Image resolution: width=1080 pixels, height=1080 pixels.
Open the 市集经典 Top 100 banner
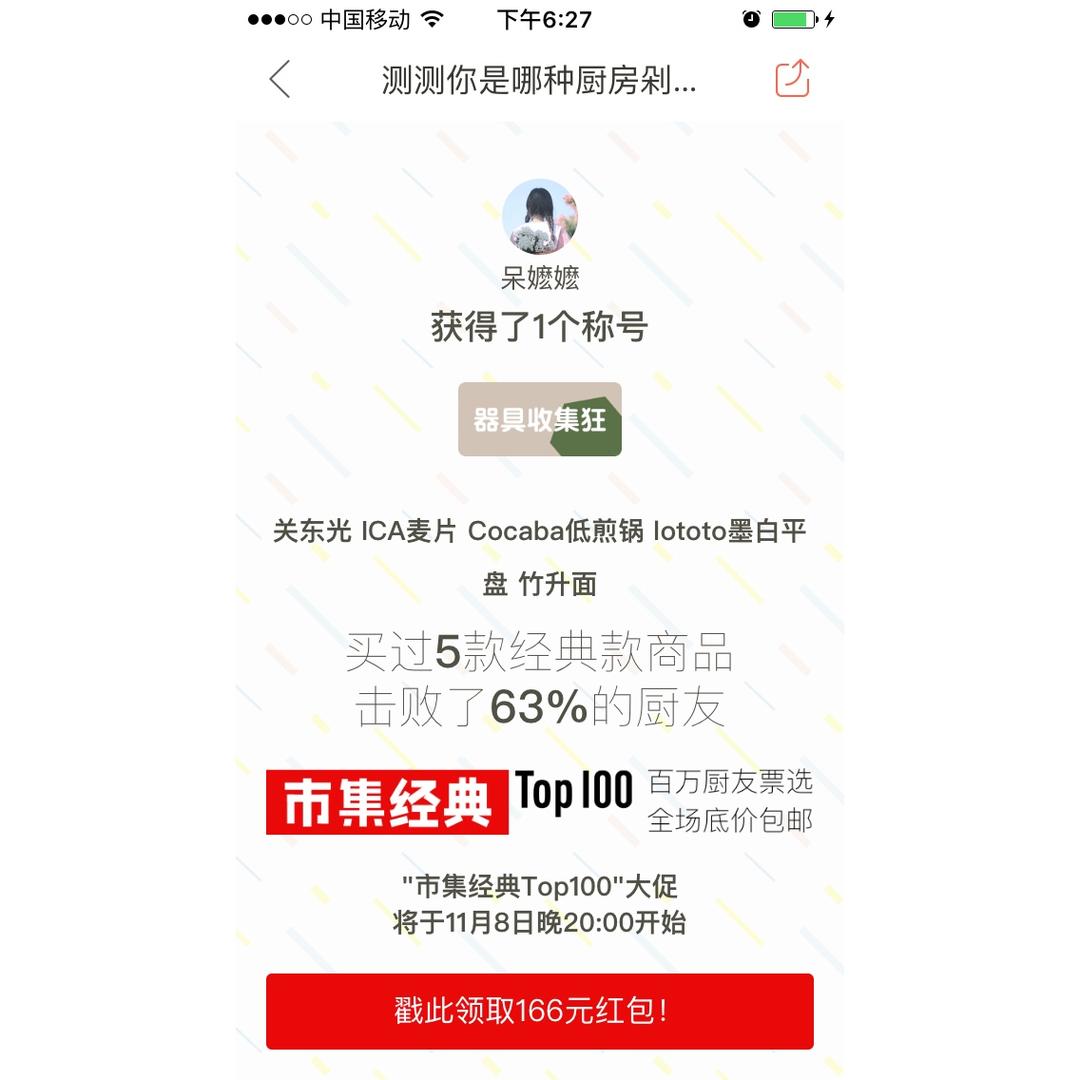[x=539, y=801]
